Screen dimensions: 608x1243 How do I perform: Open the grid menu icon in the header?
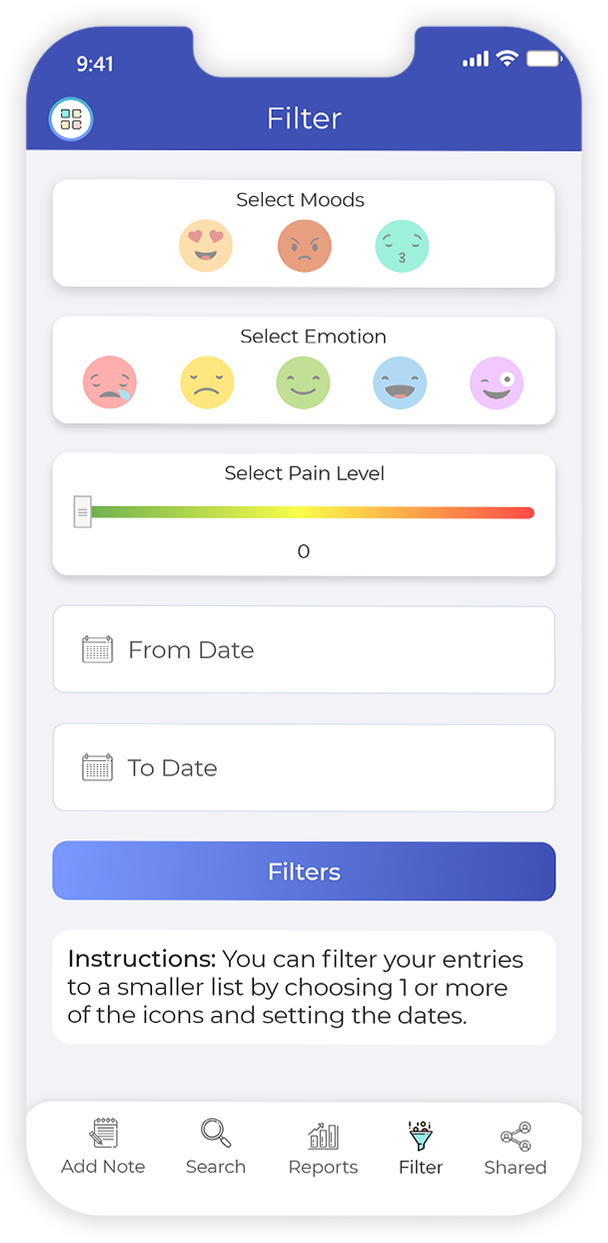tap(71, 120)
